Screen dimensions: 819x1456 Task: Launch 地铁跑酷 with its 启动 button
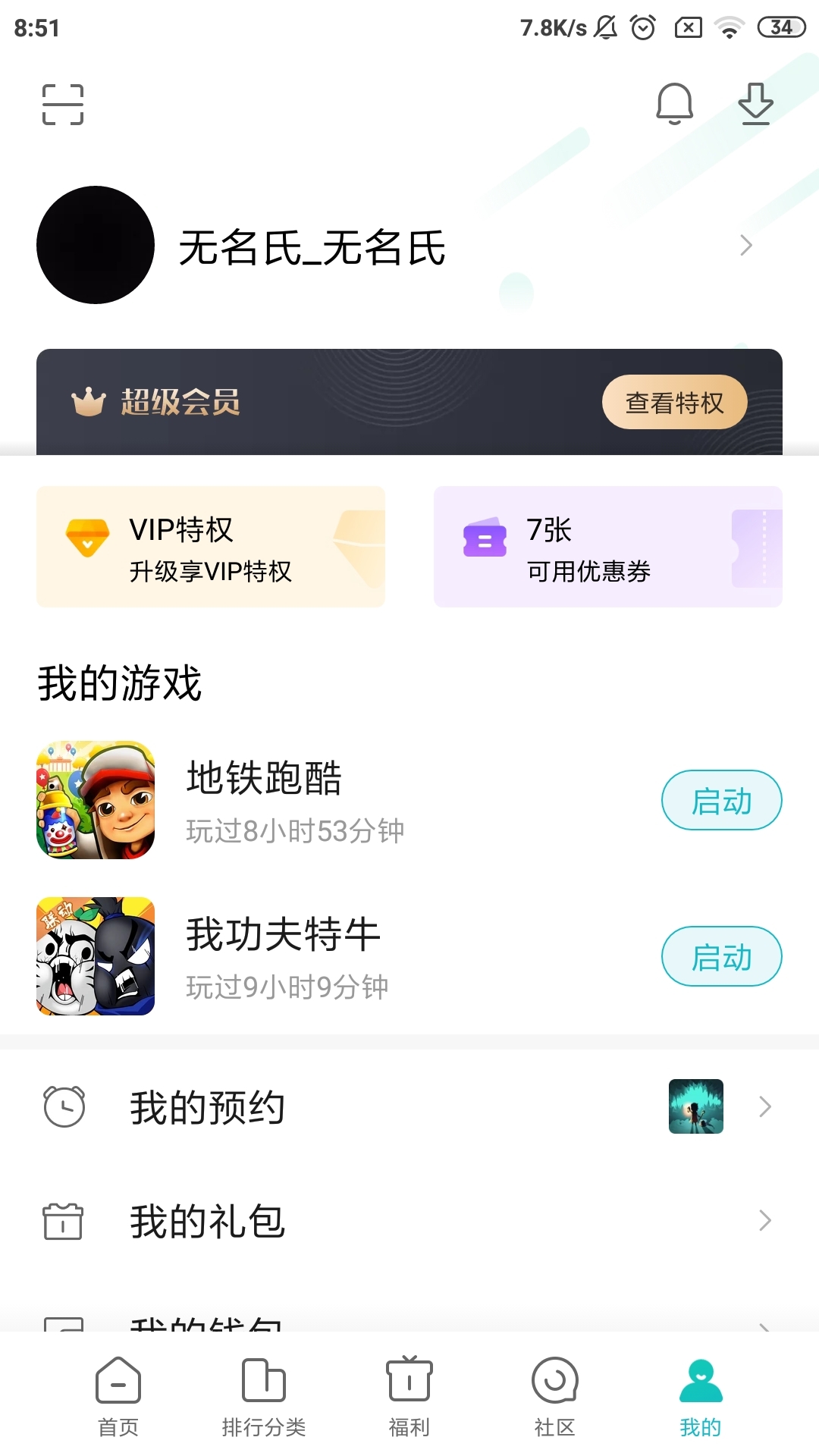click(x=721, y=800)
